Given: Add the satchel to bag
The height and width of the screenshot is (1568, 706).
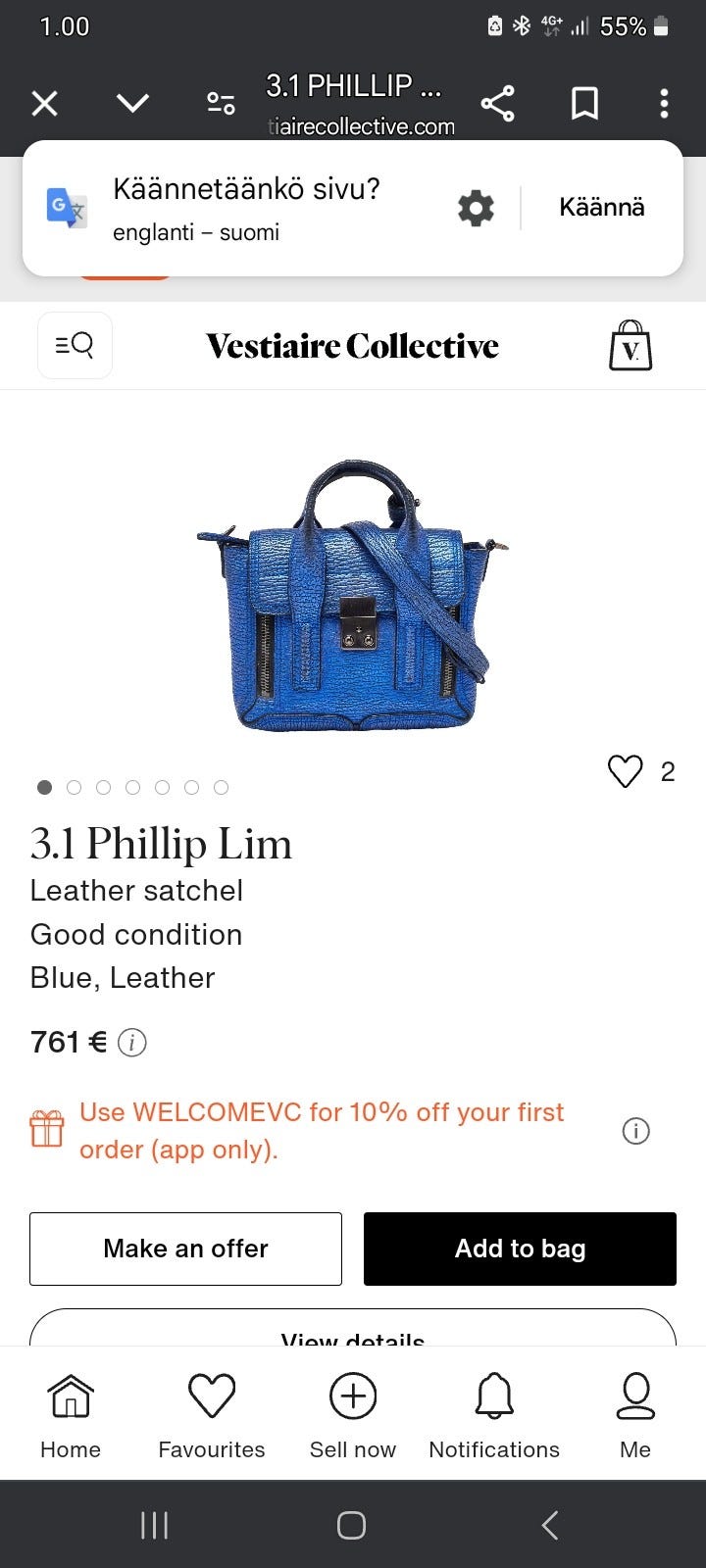Looking at the screenshot, I should click(520, 1249).
